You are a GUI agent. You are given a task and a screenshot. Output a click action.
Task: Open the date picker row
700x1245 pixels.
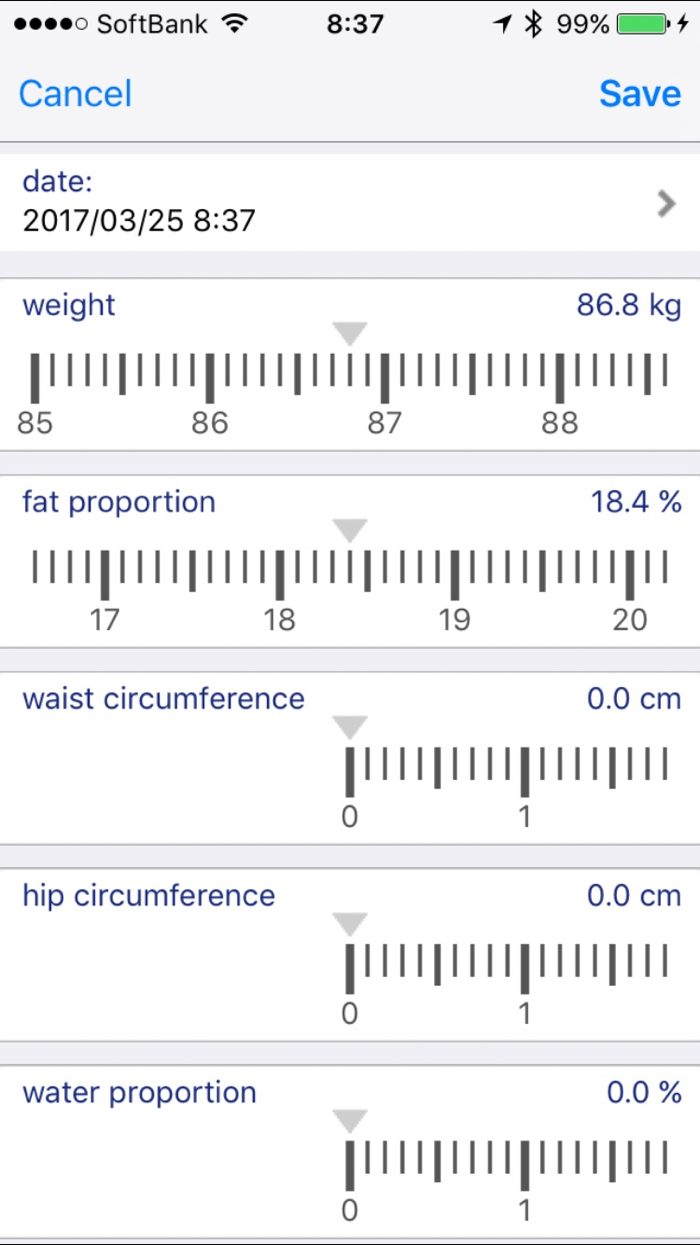click(x=350, y=202)
